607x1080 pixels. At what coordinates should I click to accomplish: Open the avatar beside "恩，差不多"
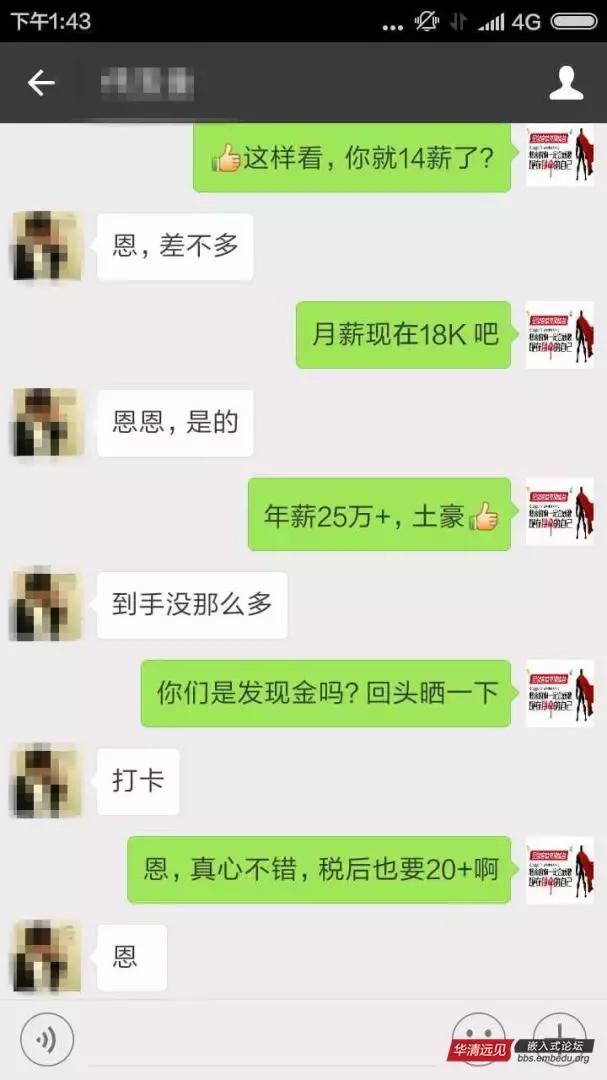click(x=47, y=246)
